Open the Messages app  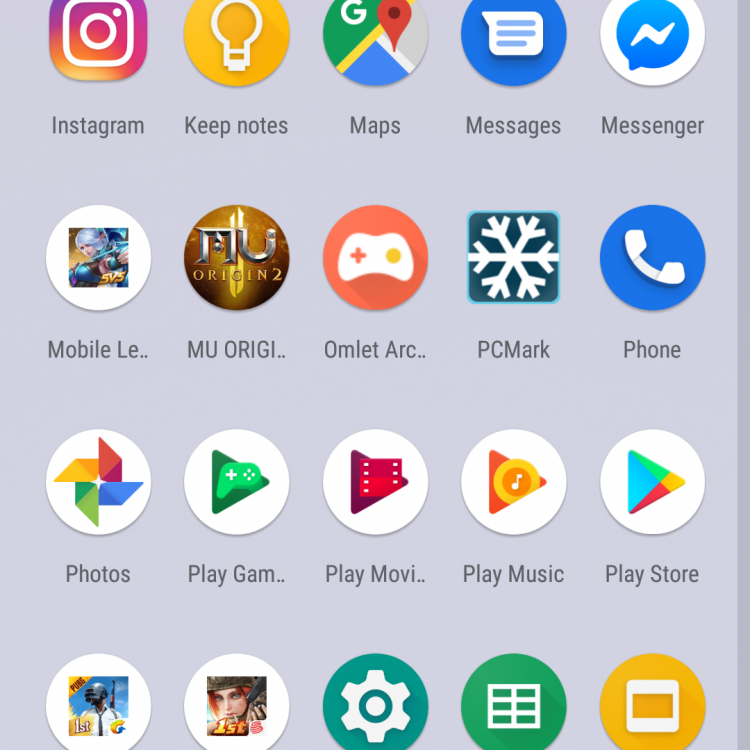pos(513,35)
